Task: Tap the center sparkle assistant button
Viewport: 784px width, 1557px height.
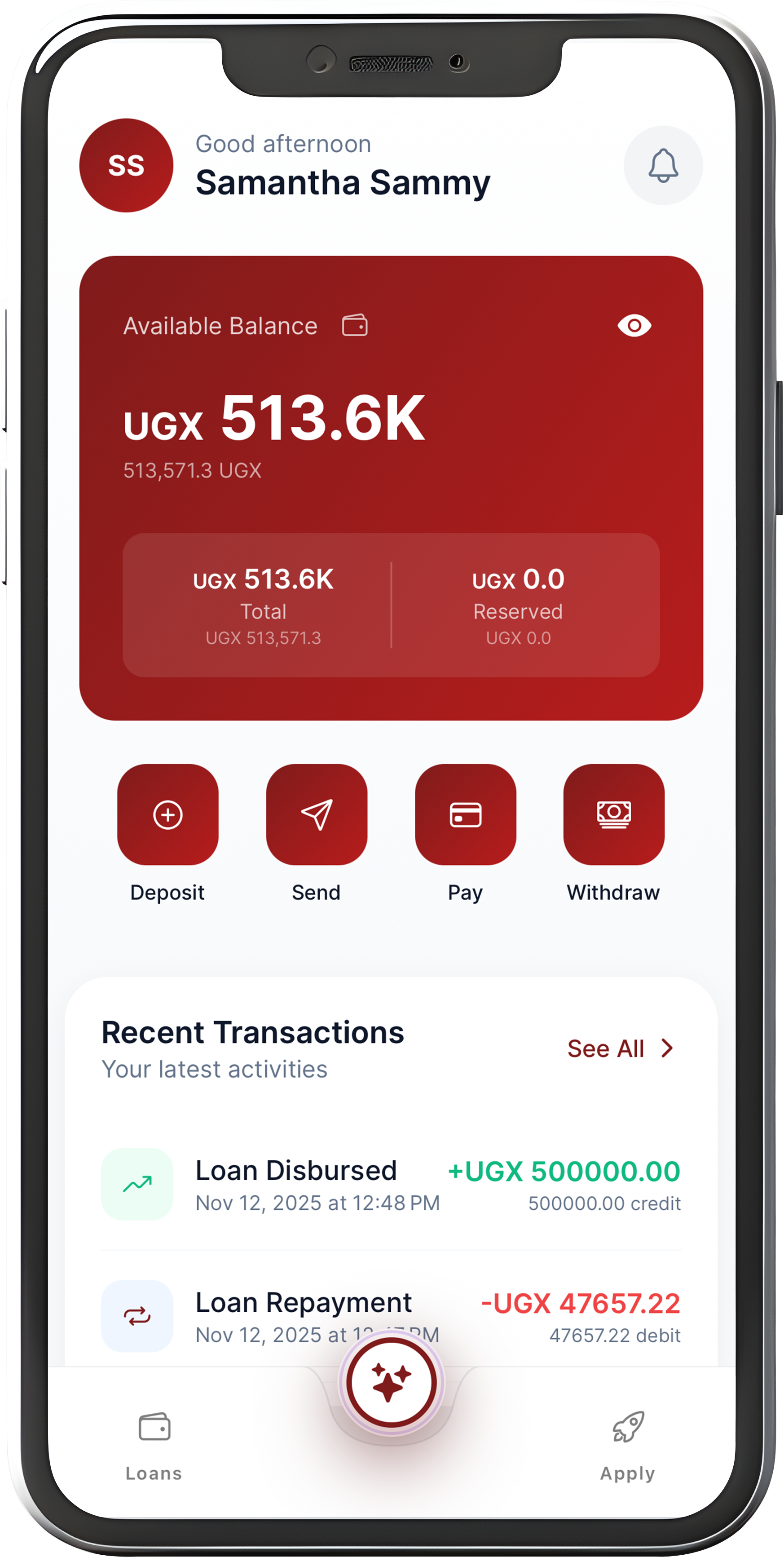Action: 392,1382
